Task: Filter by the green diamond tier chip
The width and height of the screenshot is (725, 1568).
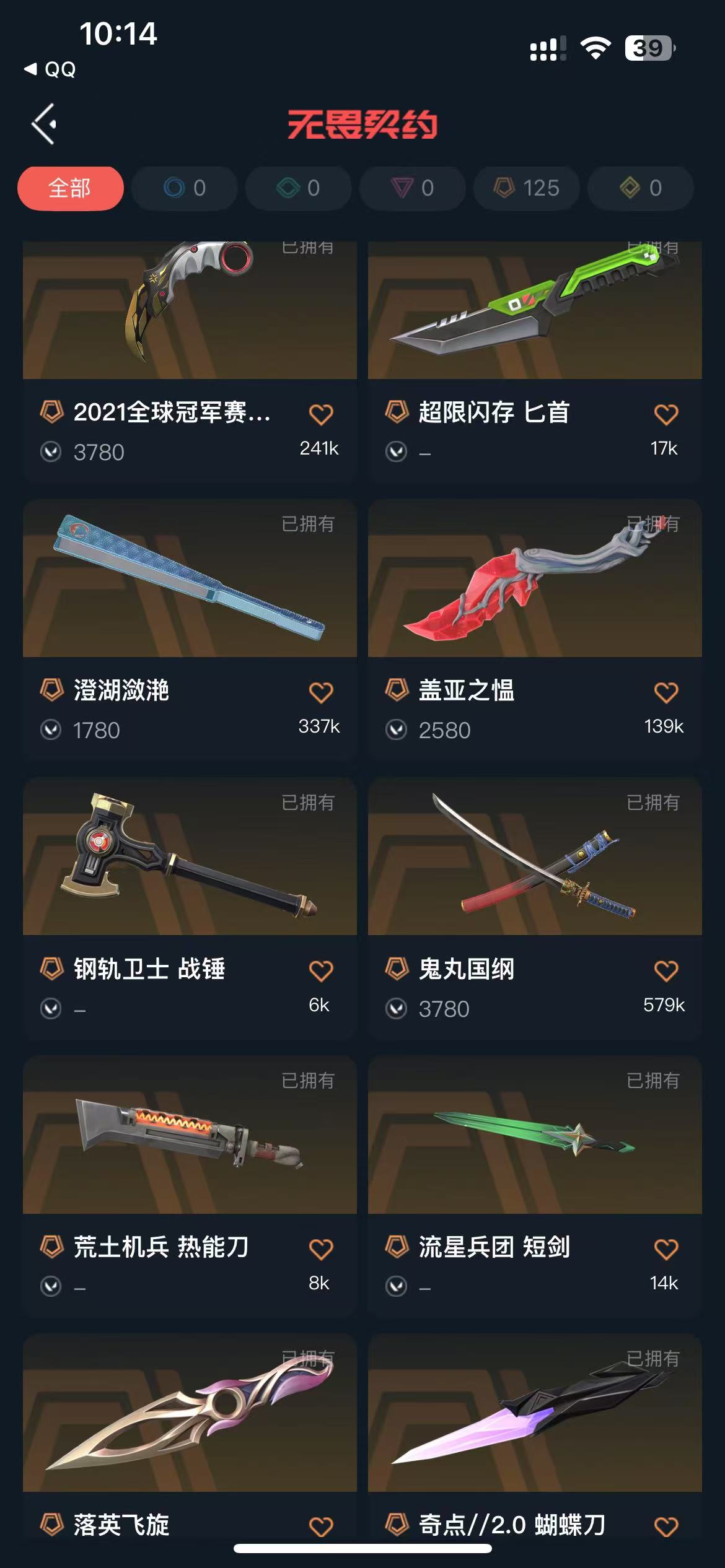Action: click(x=298, y=188)
